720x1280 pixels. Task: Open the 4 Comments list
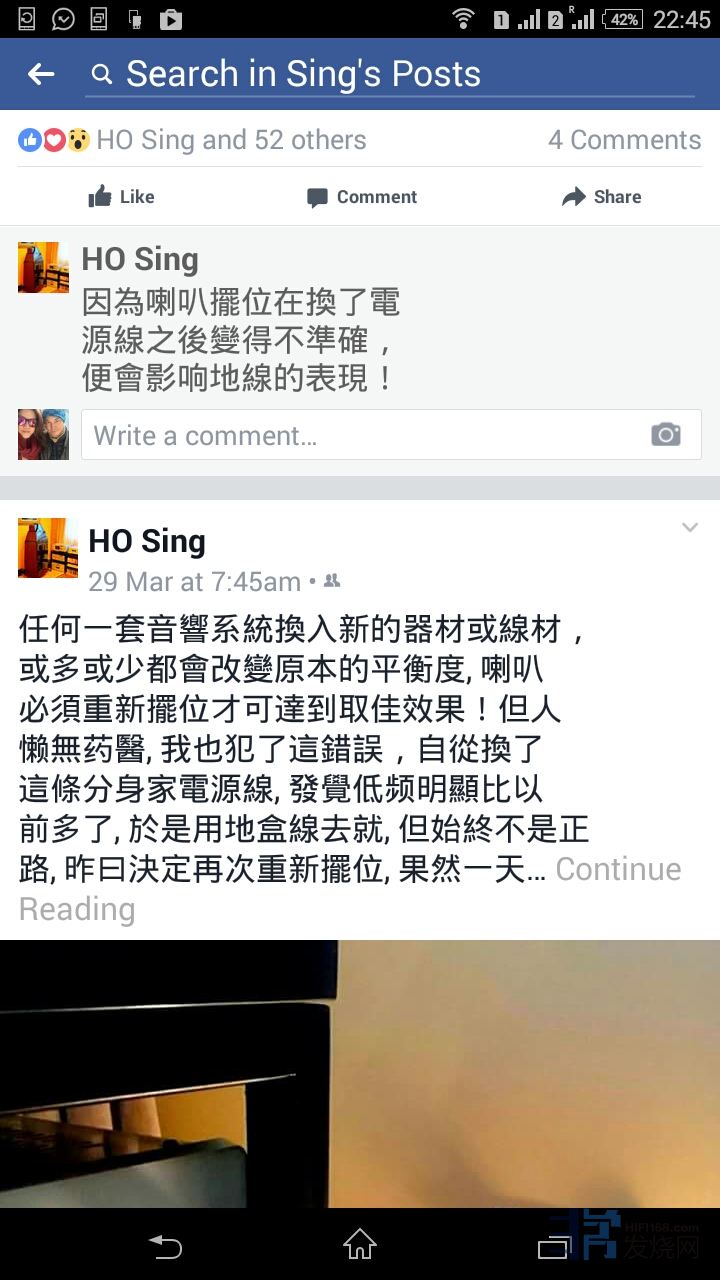[624, 140]
